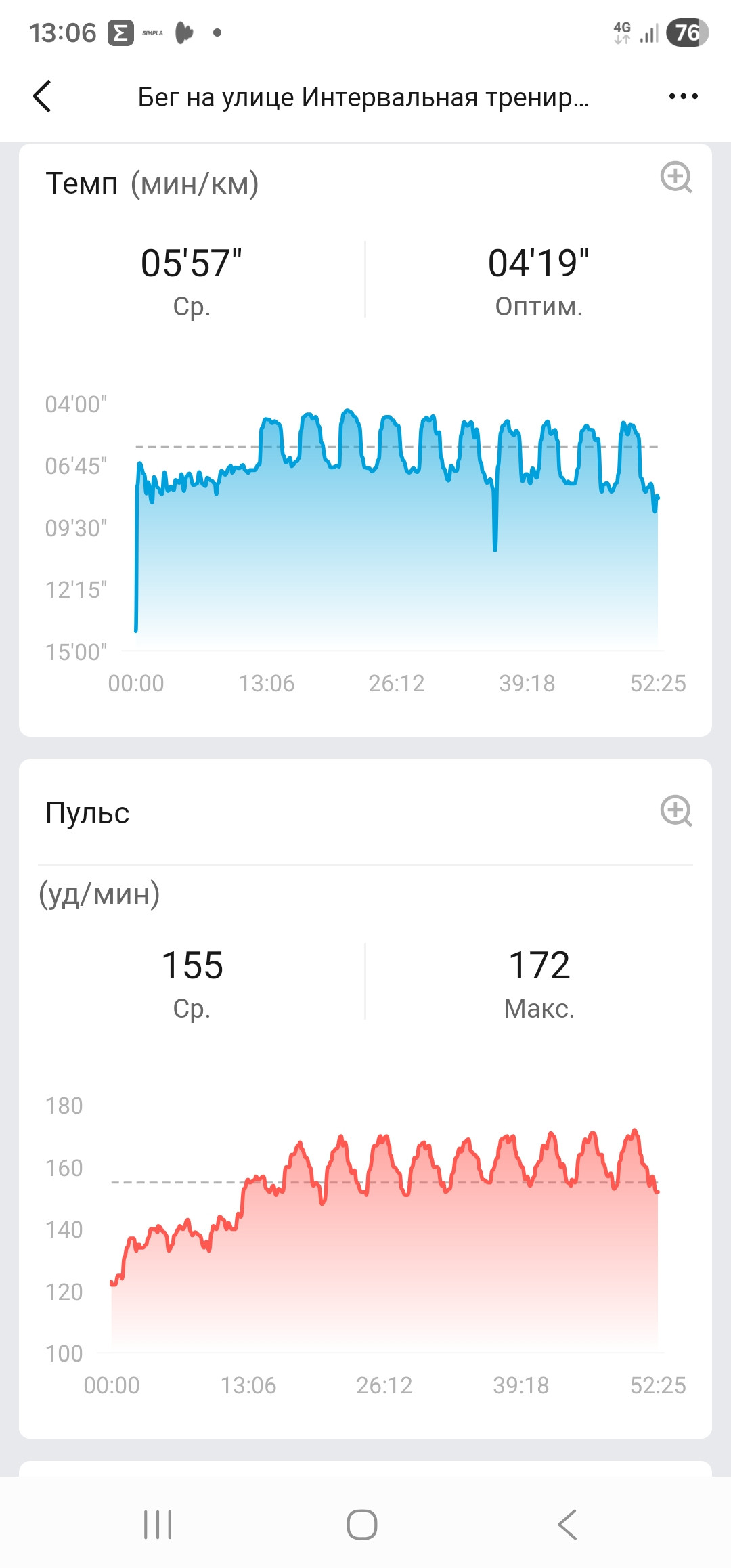Go back using the app bar arrow

[42, 96]
